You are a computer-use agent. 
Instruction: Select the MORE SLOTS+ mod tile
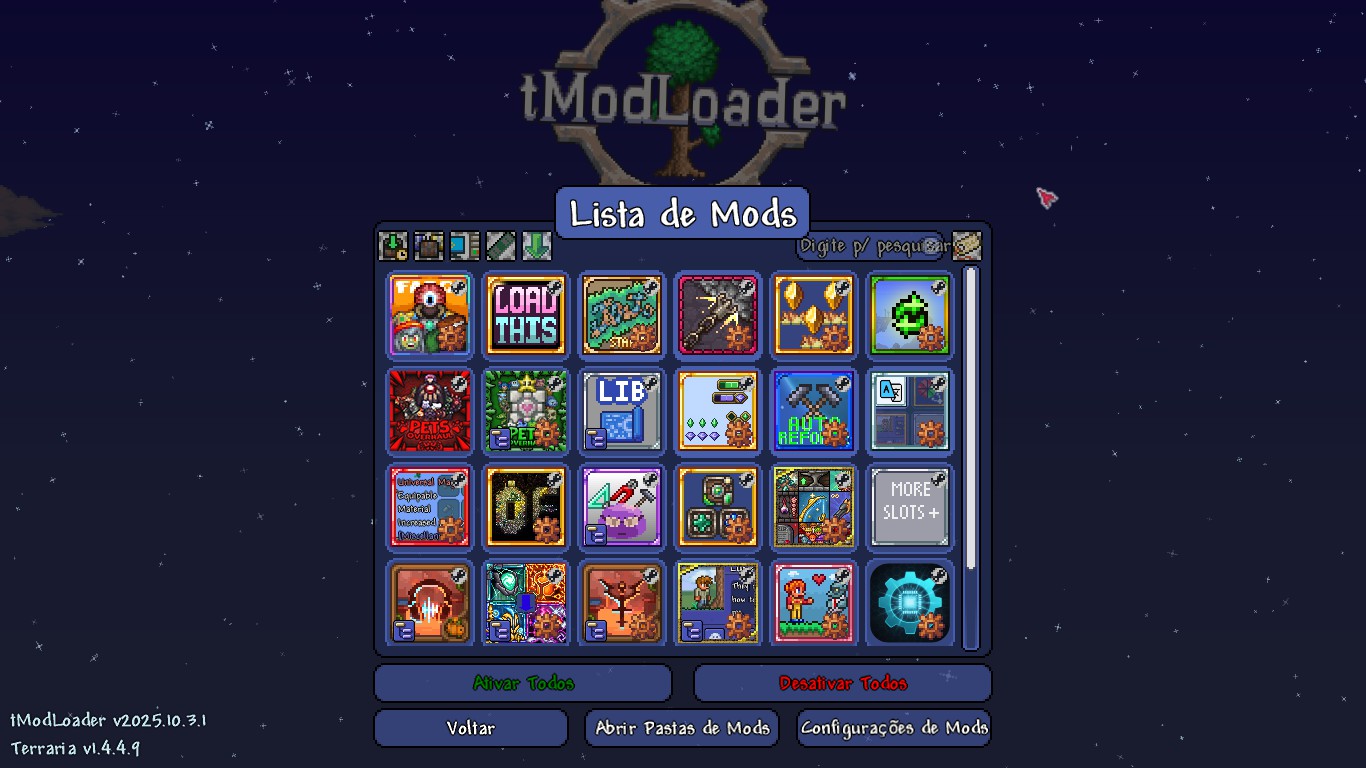(910, 507)
